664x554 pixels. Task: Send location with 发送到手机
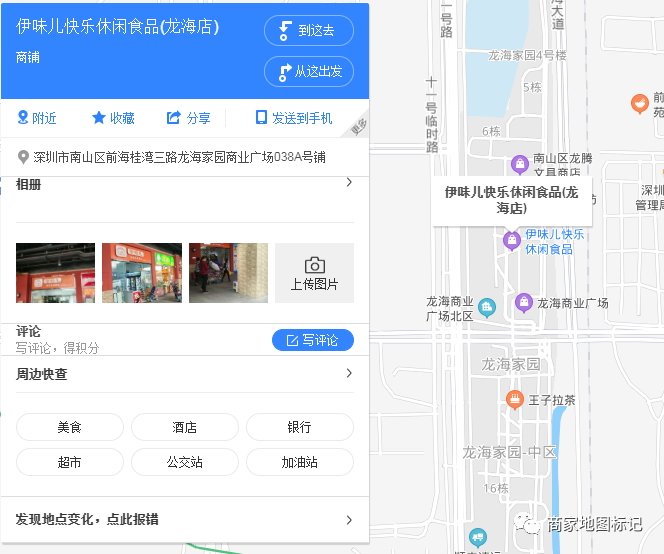294,118
